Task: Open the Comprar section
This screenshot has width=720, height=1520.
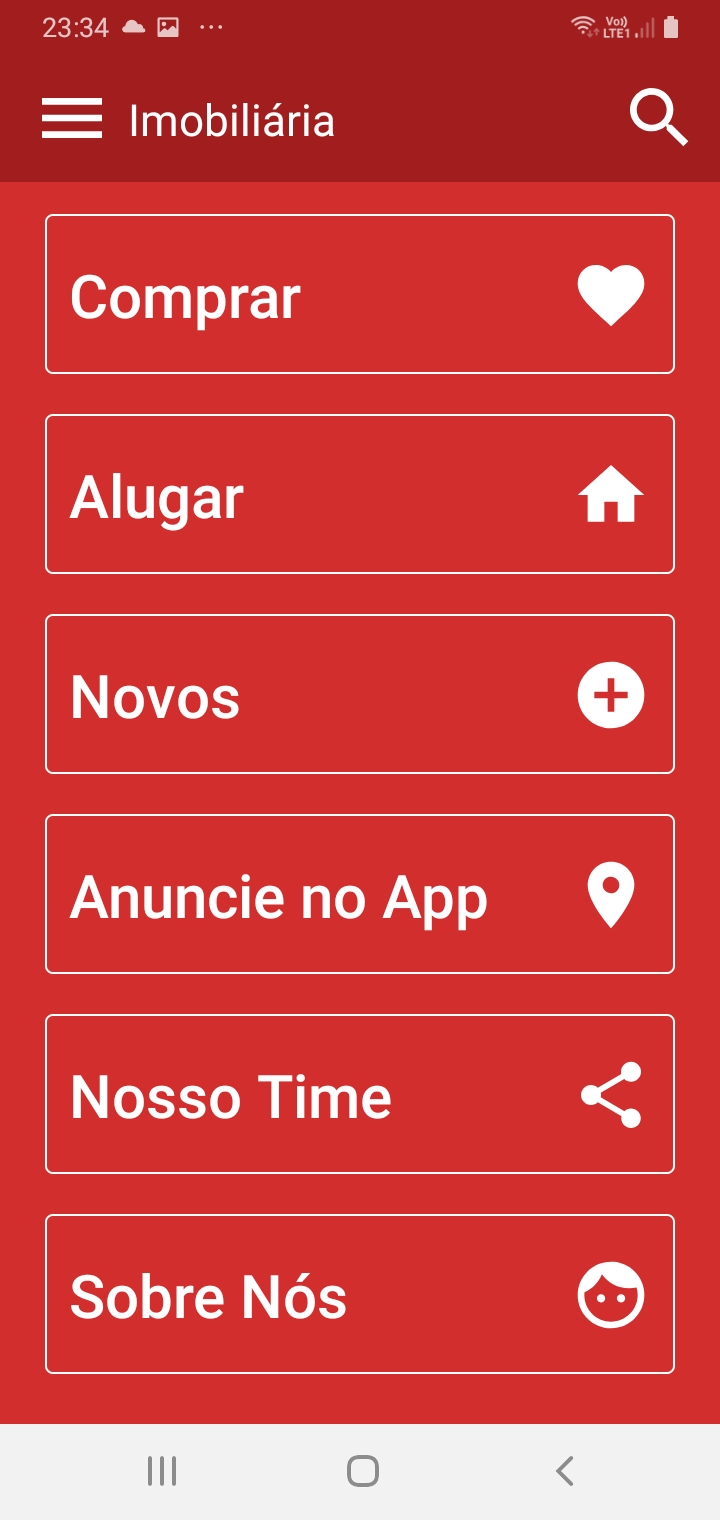Action: pyautogui.click(x=360, y=294)
